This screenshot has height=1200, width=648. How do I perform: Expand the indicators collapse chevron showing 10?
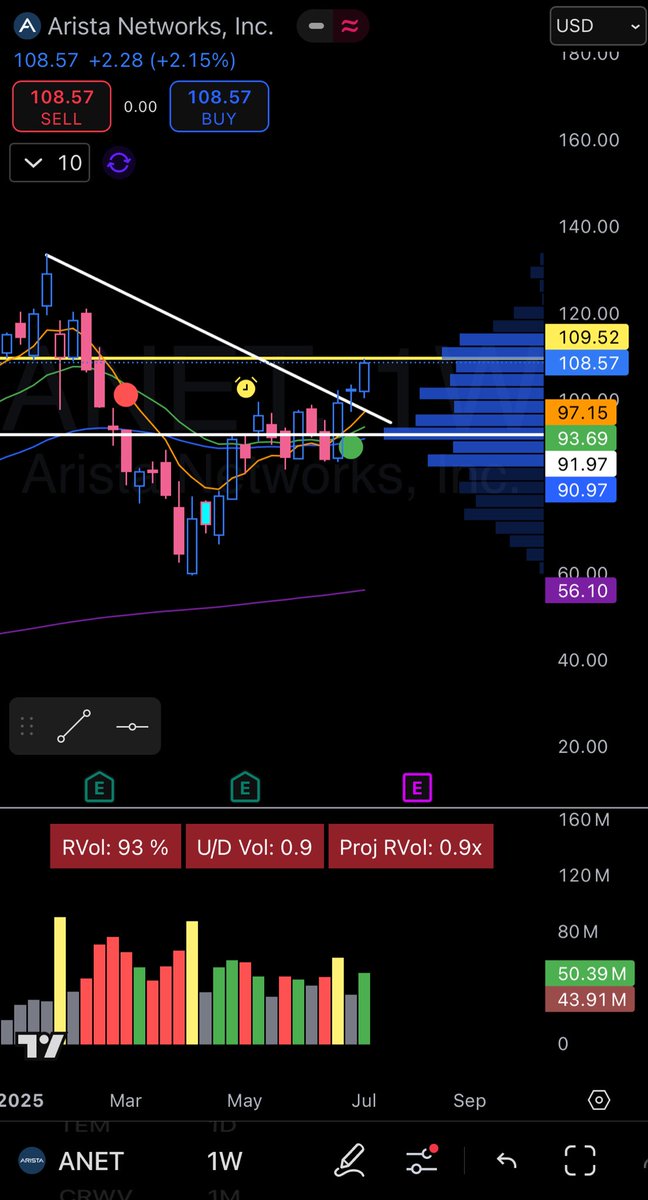click(50, 162)
